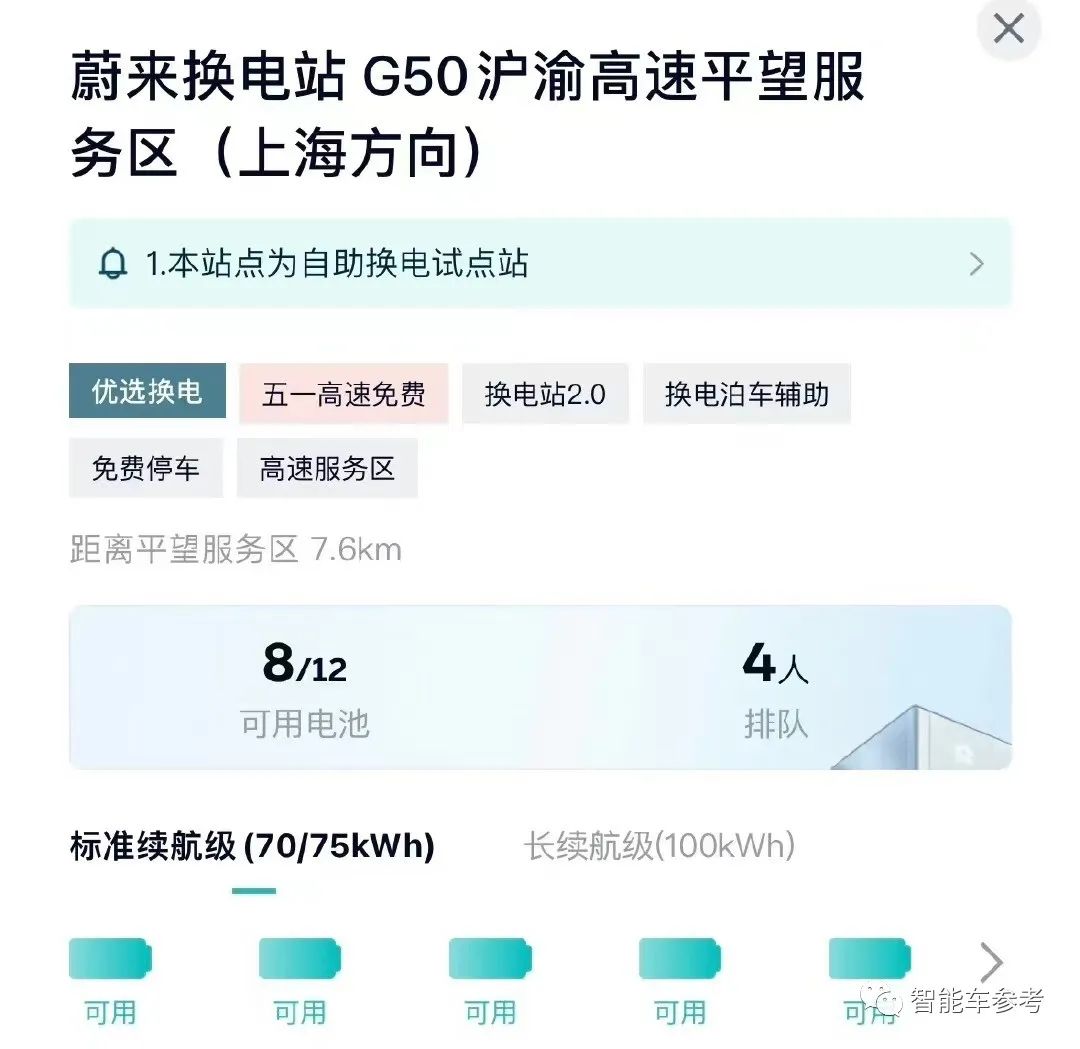Show more batteries with the right arrow

coord(990,962)
